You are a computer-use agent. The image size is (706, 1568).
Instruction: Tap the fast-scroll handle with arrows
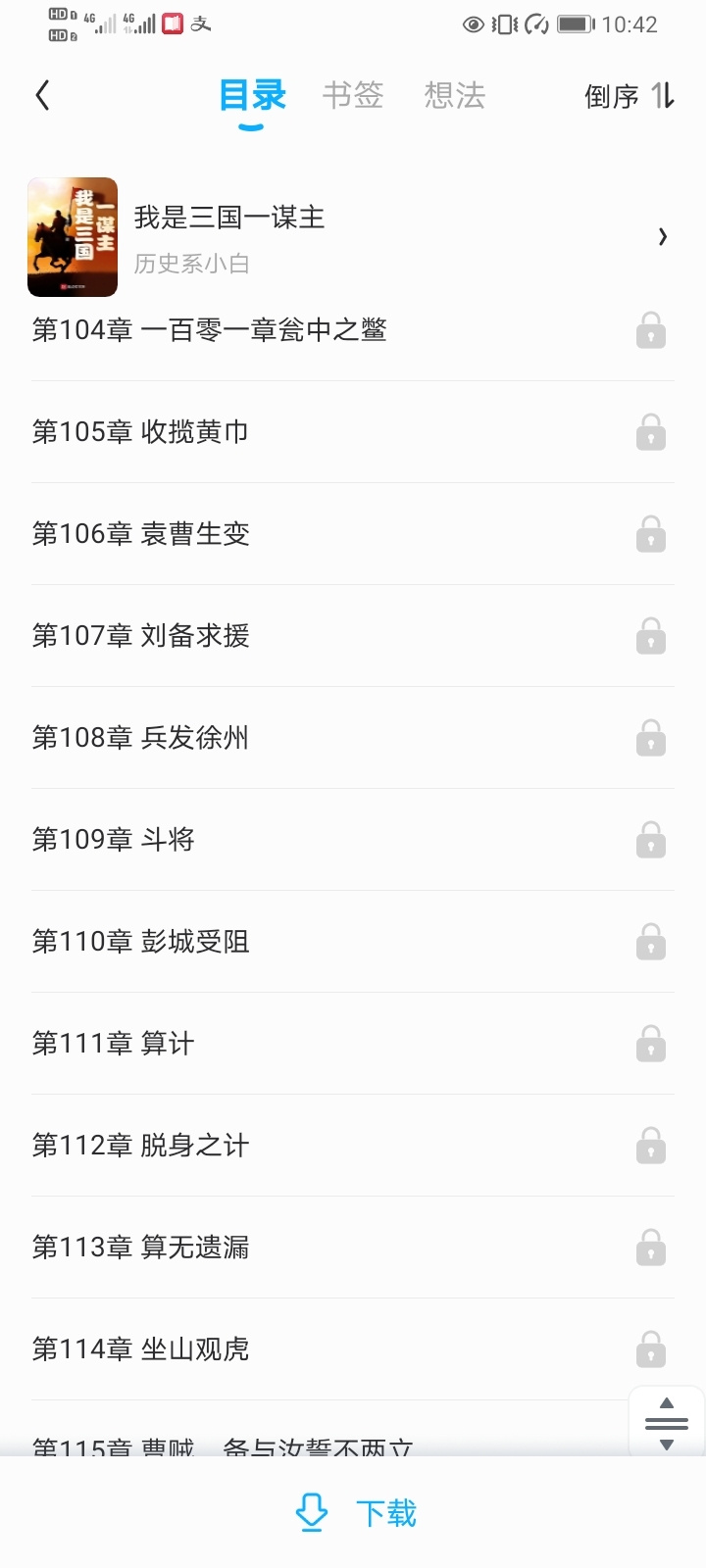(667, 1423)
